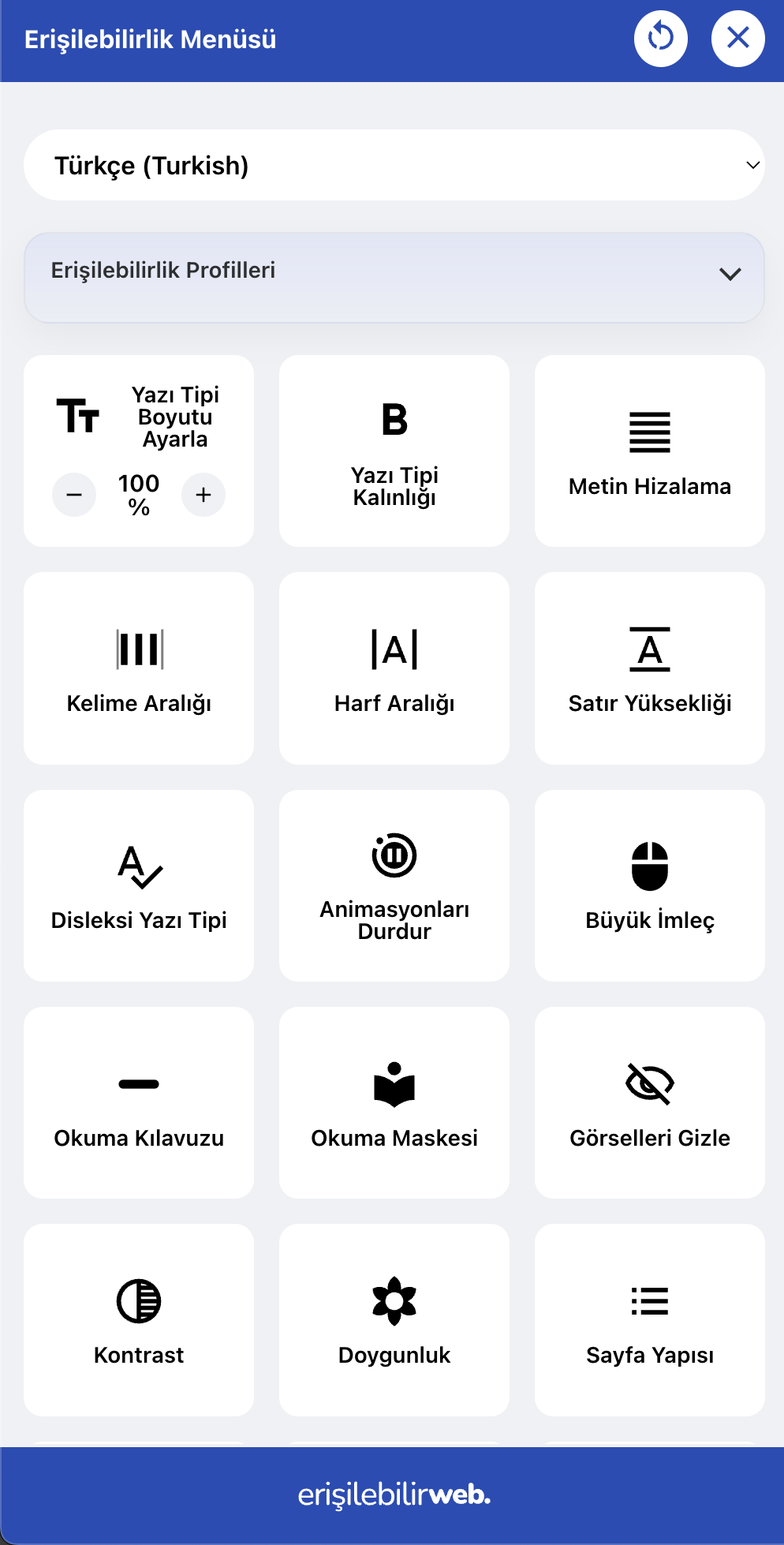Select the Satır Yüksekliği line height icon
This screenshot has width=784, height=1545.
coord(648,649)
